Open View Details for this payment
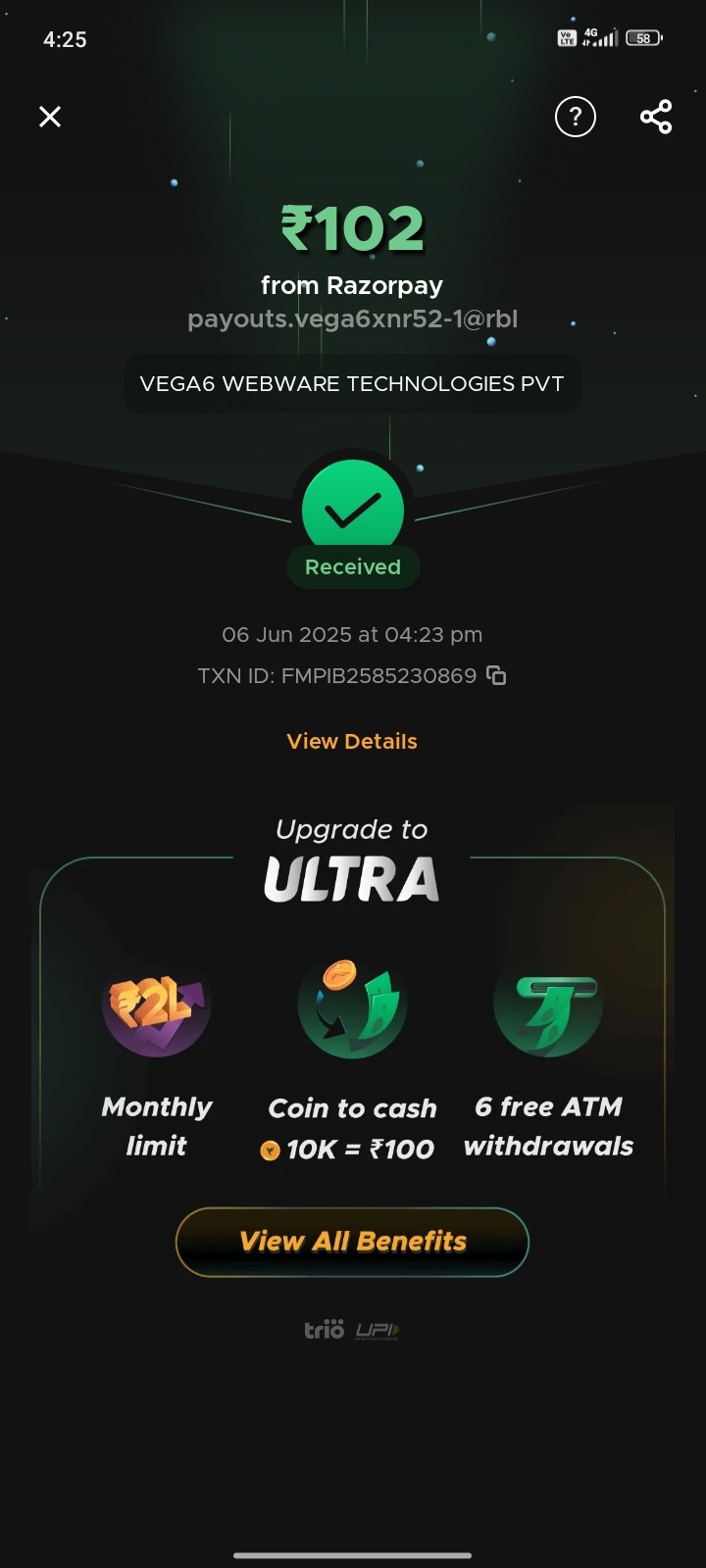This screenshot has height=1568, width=706. click(x=352, y=742)
